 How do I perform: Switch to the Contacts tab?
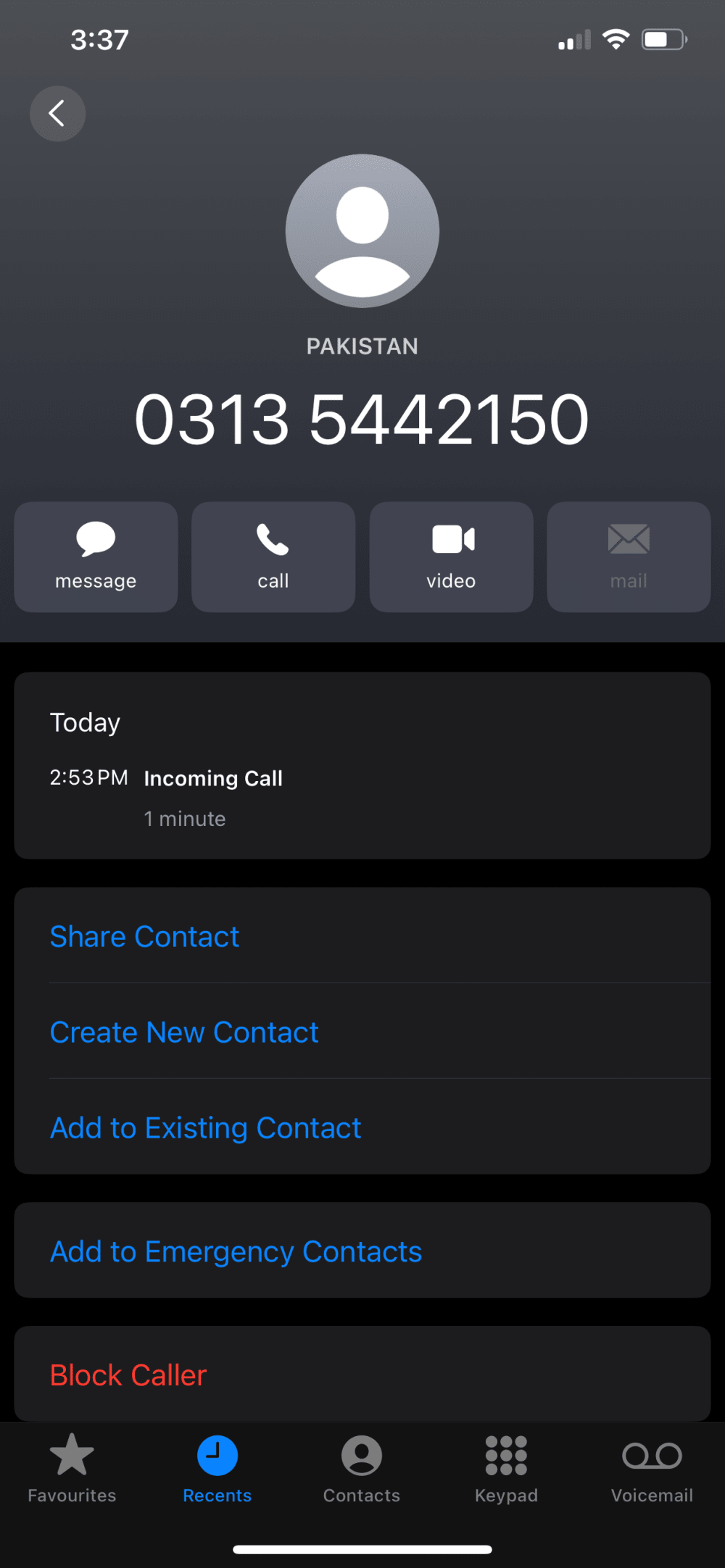pos(362,1468)
